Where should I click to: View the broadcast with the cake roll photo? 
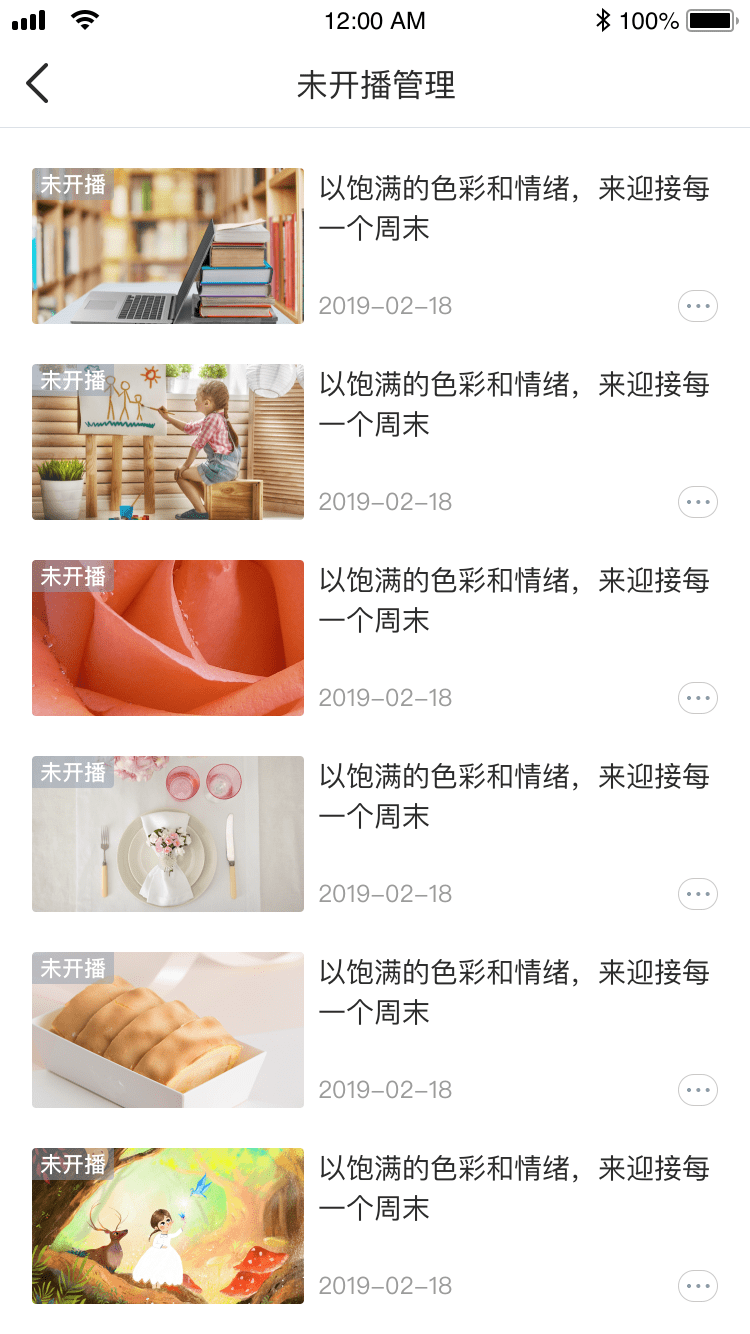[x=168, y=1030]
